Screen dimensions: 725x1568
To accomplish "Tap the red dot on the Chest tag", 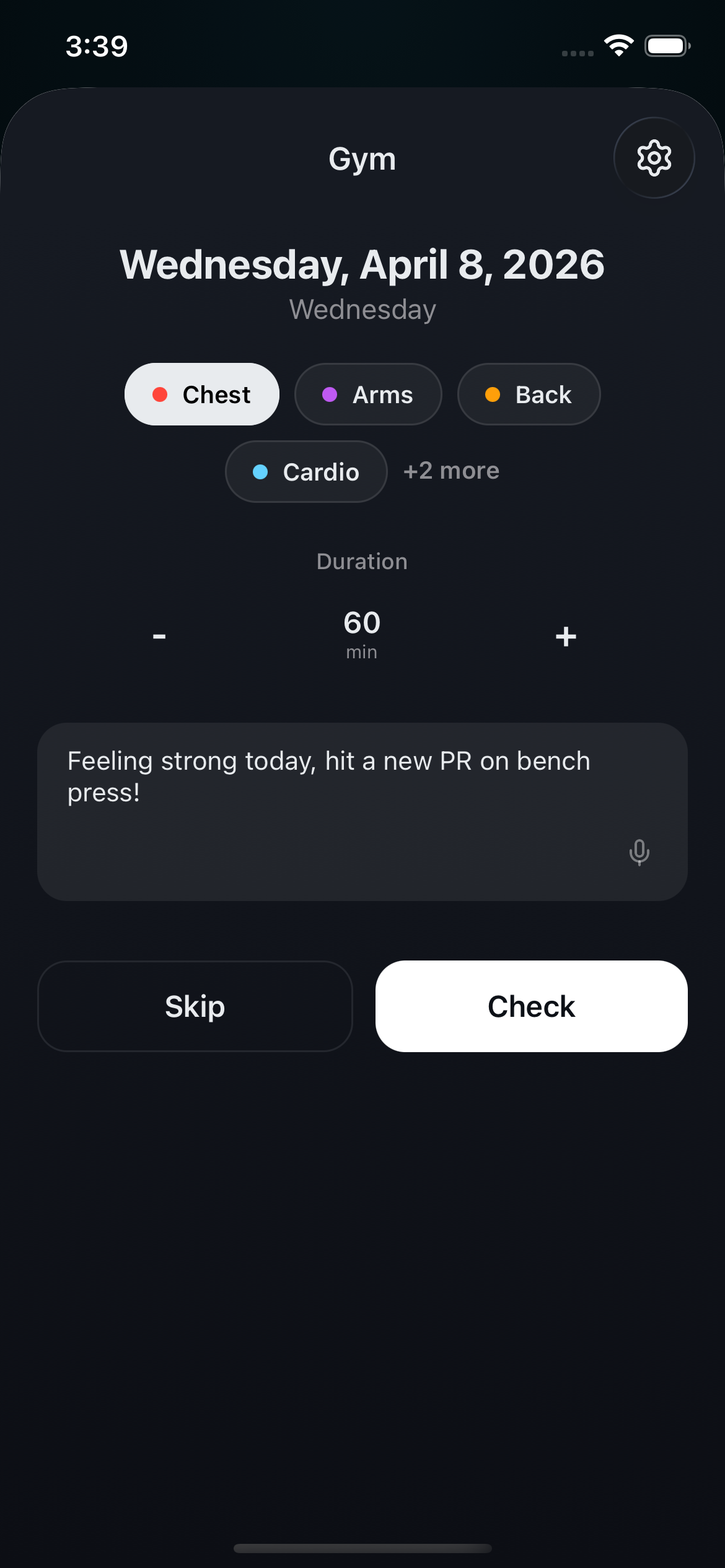I will [x=160, y=394].
